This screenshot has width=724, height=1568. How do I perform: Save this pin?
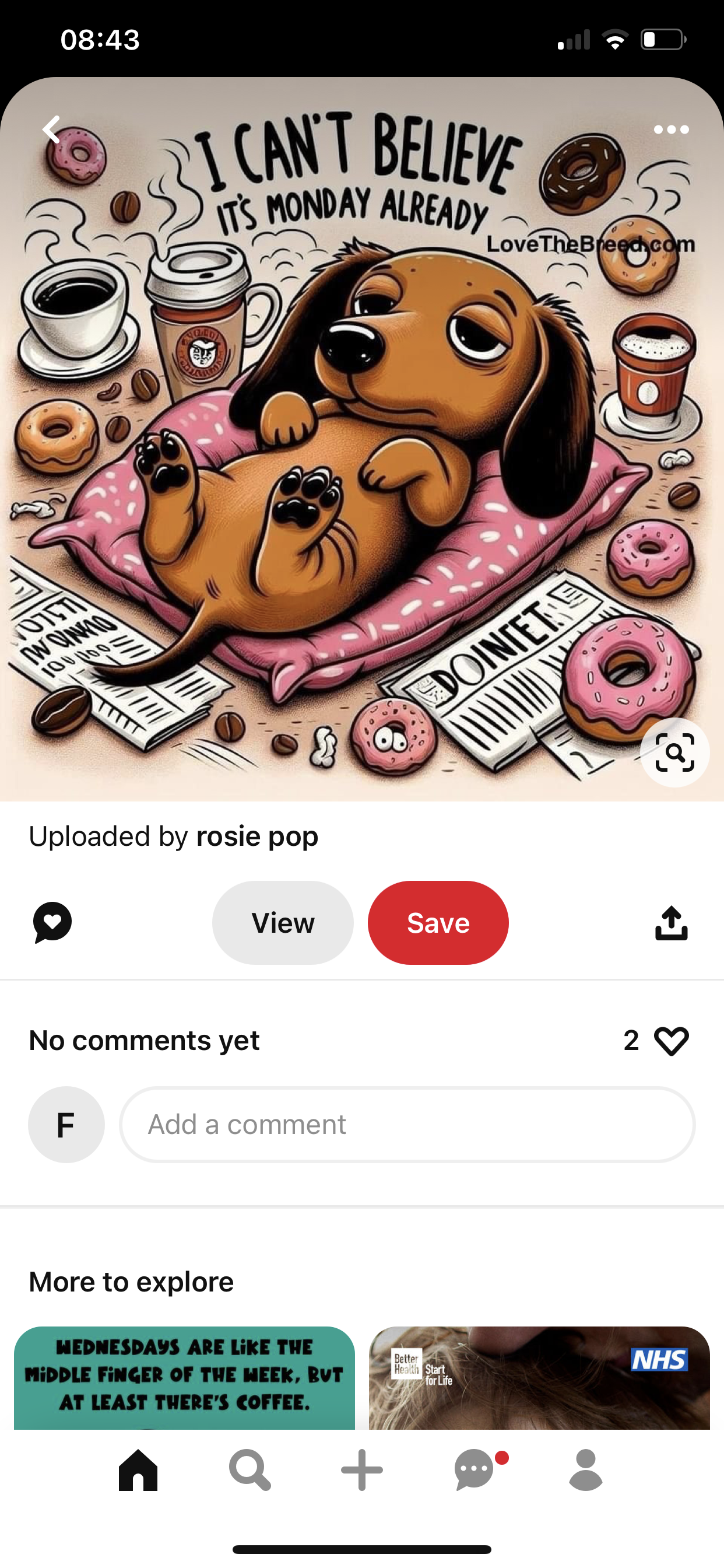point(438,923)
